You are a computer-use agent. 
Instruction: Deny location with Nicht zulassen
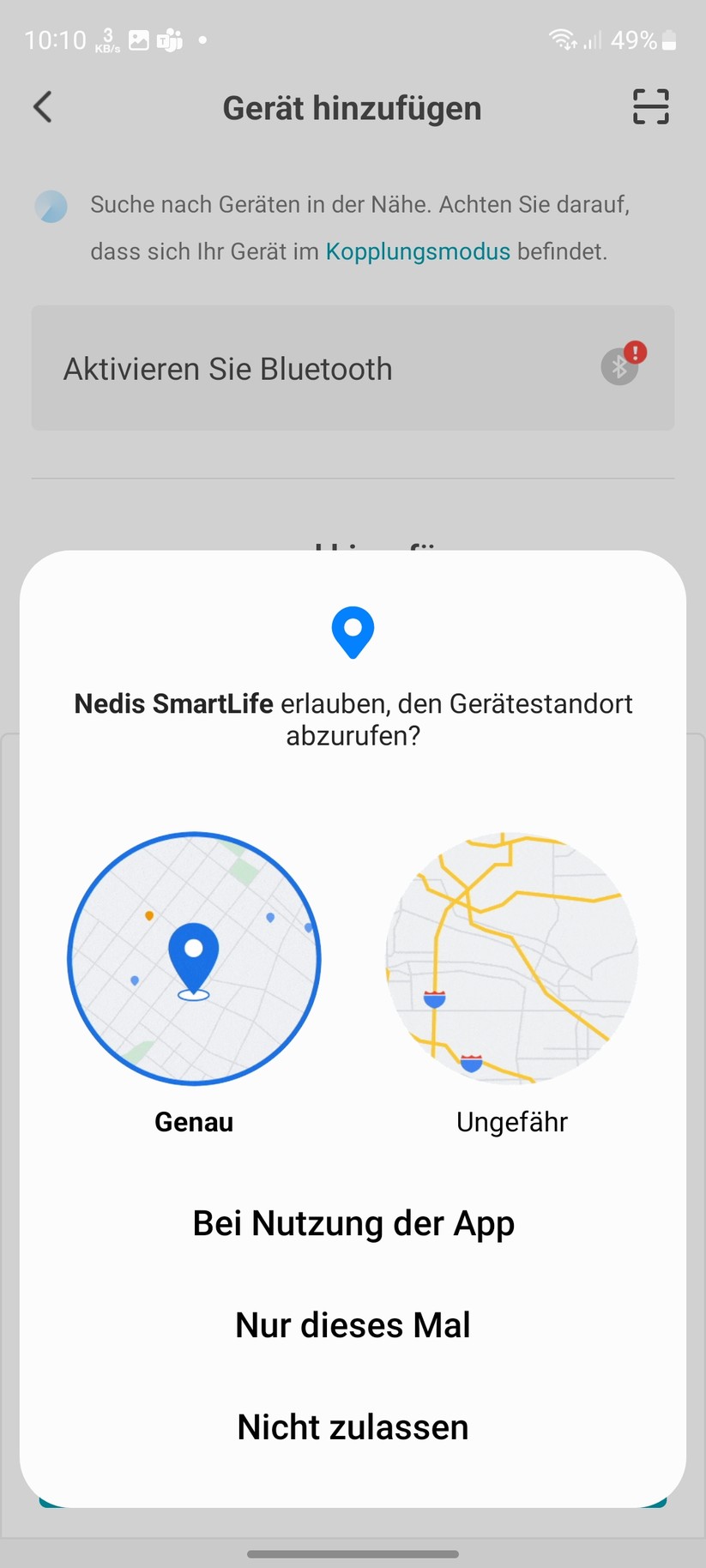click(353, 1427)
